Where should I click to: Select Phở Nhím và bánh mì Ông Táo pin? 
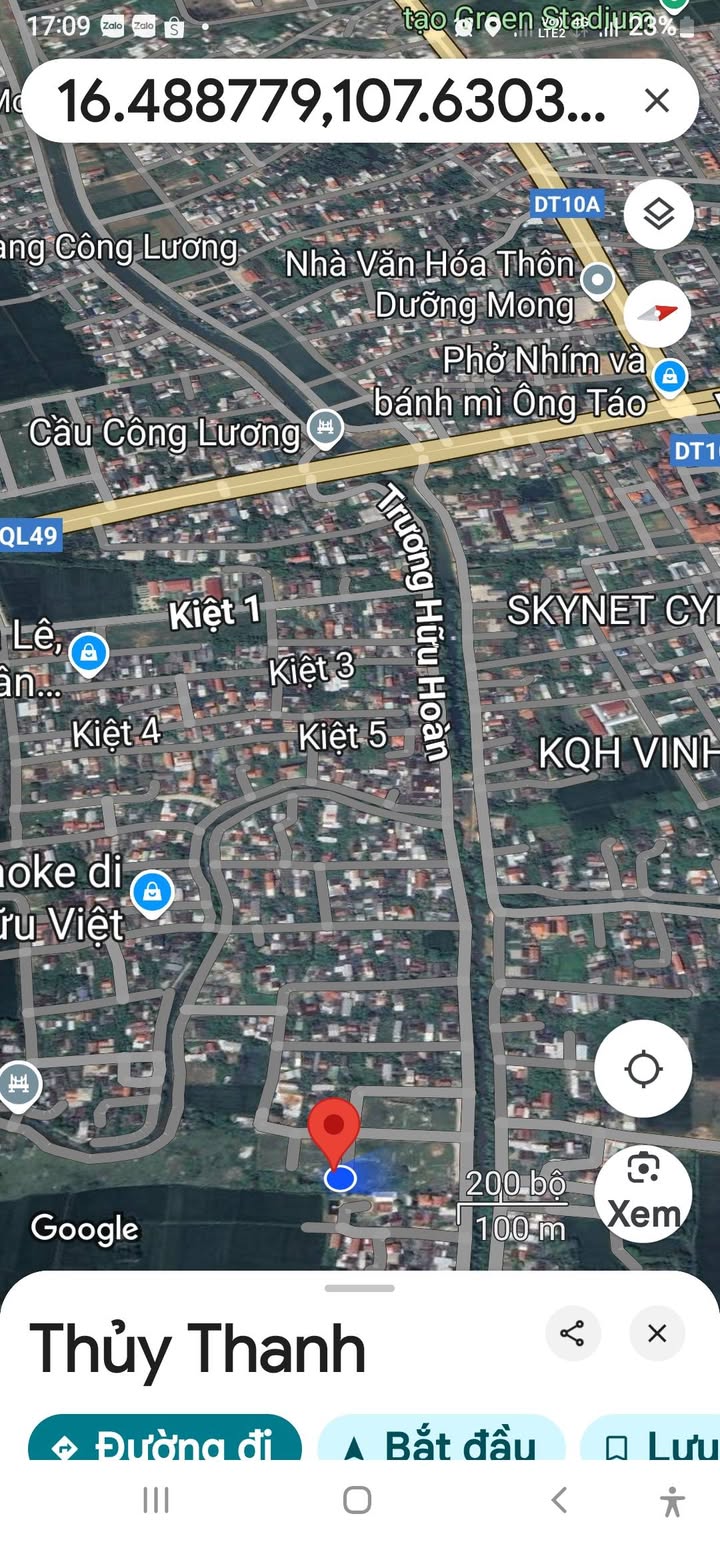(670, 377)
